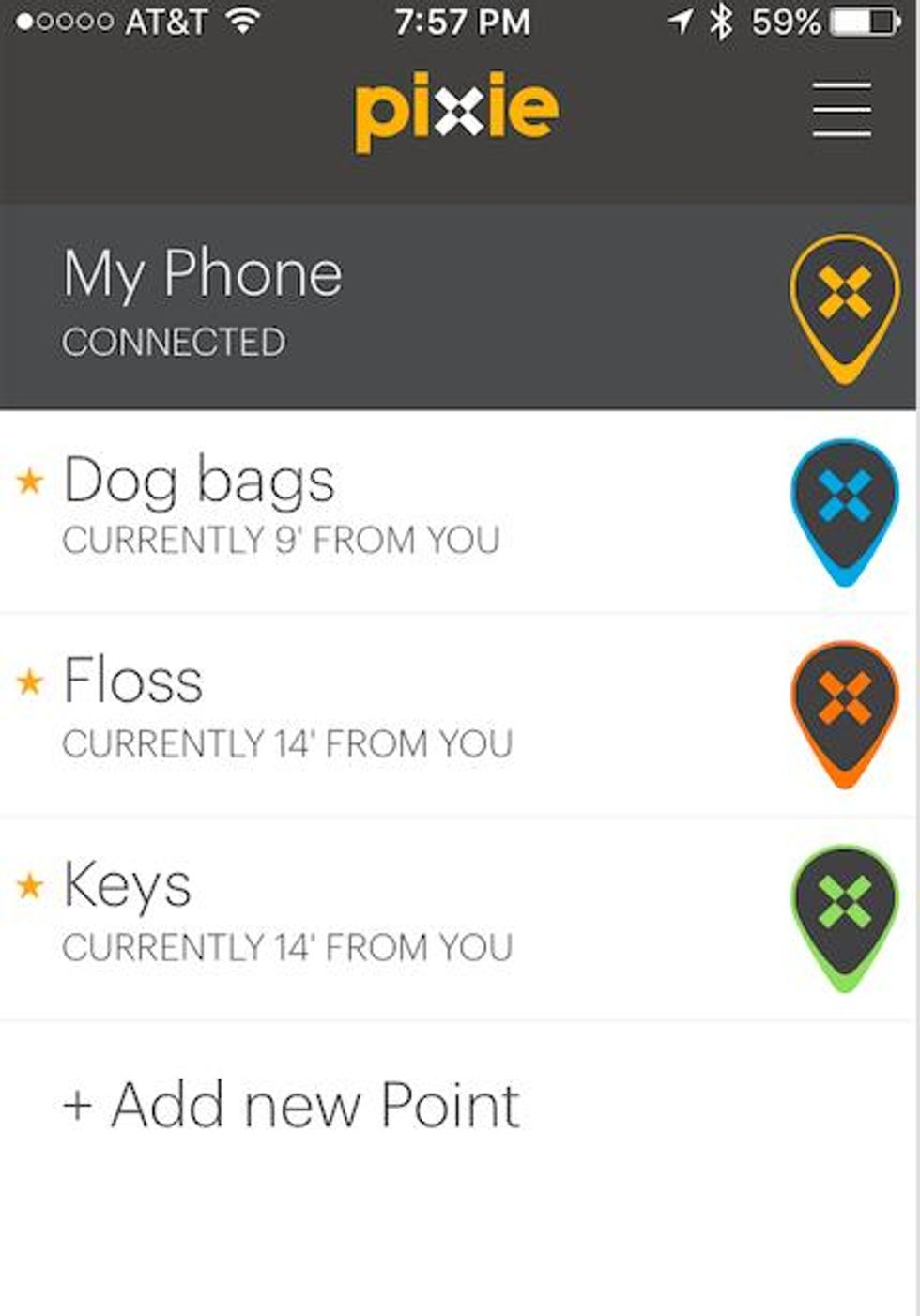Toggle the favorite star on Floss

tap(29, 685)
